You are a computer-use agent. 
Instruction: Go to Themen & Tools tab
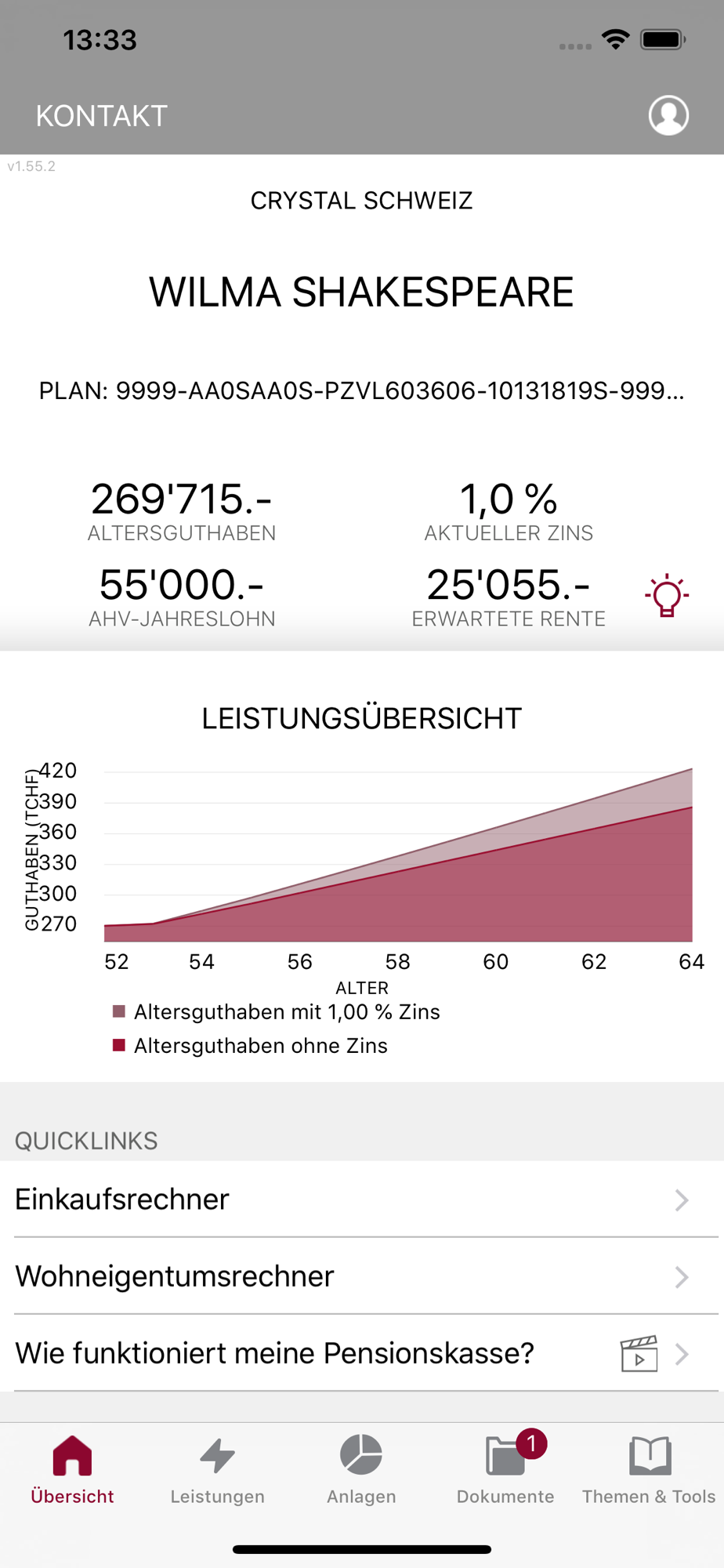[649, 1471]
